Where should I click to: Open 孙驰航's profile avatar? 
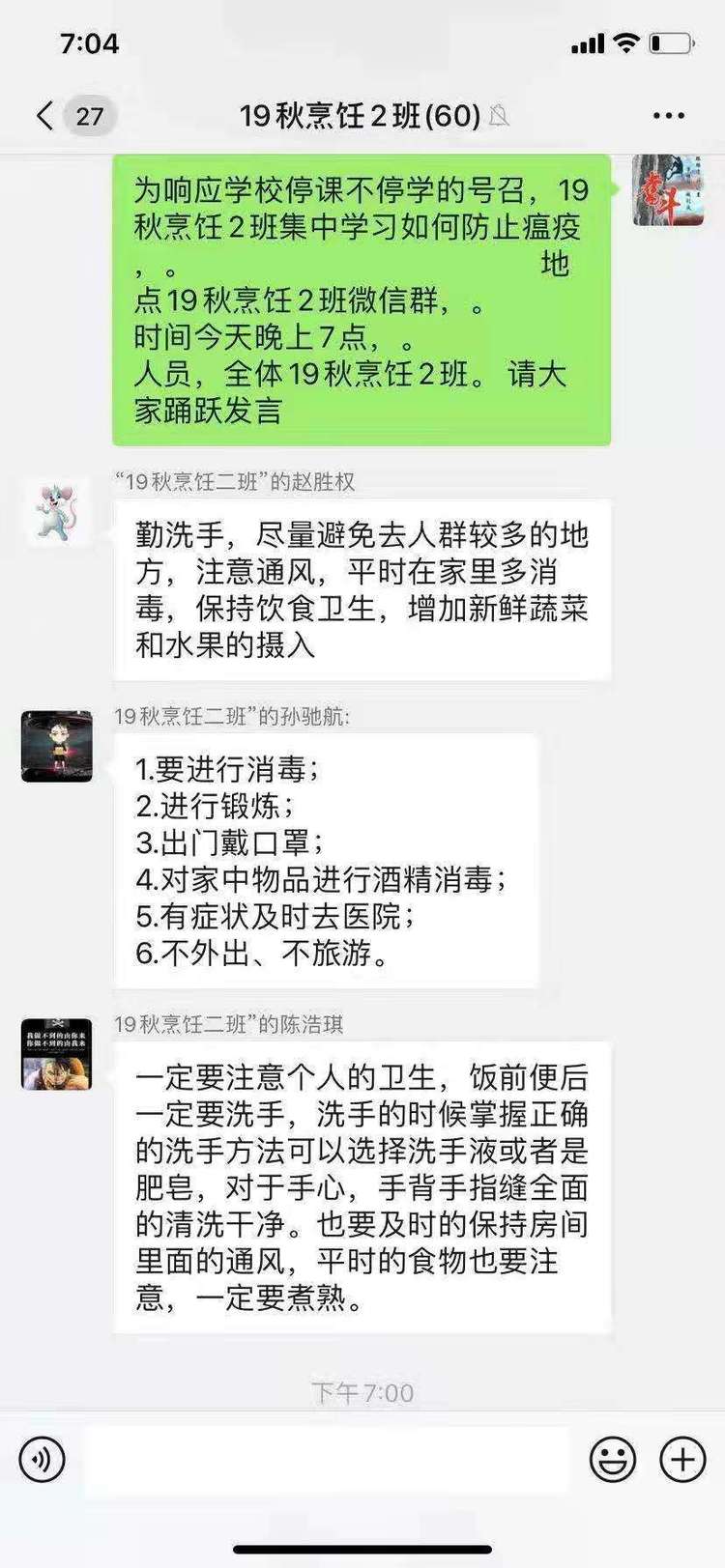click(x=57, y=747)
